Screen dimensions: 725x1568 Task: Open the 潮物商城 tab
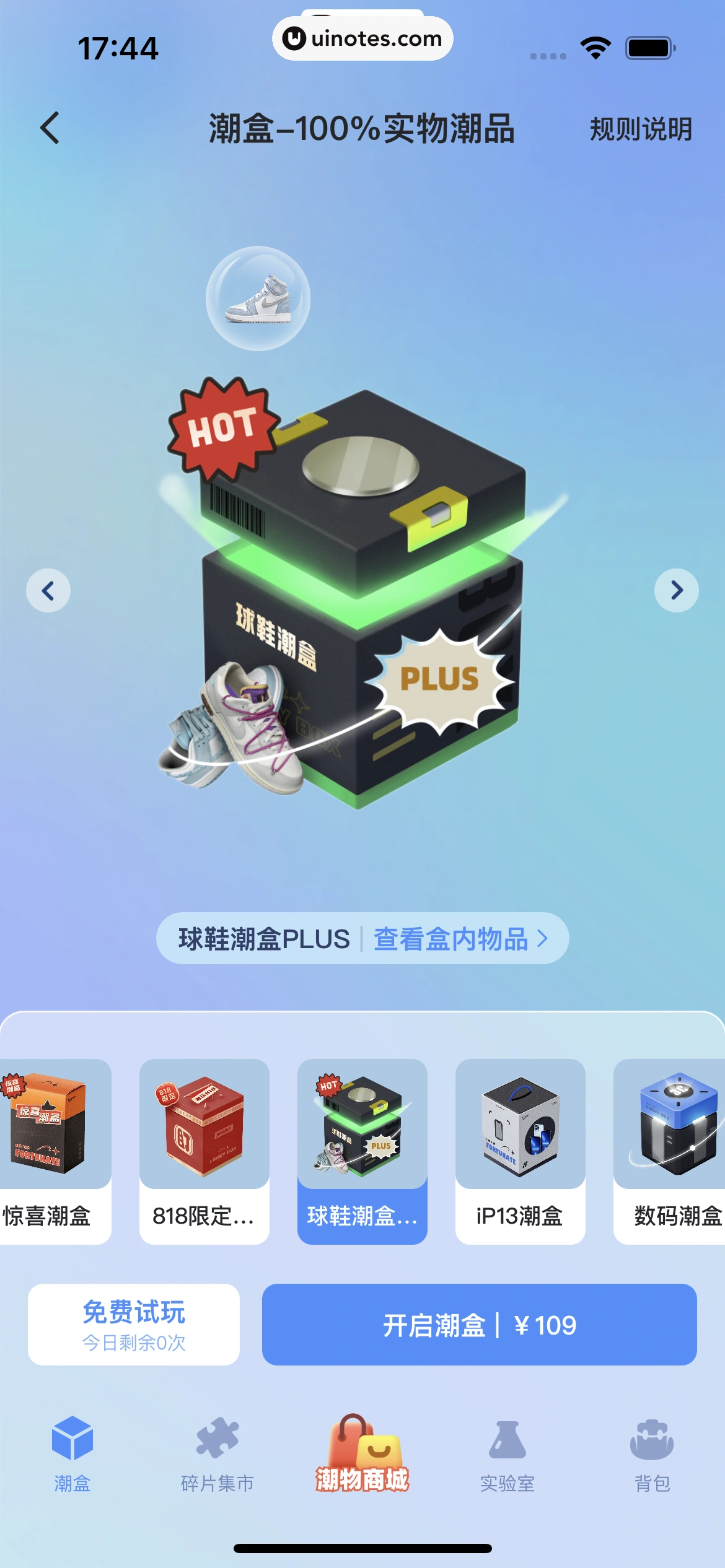[362, 1453]
